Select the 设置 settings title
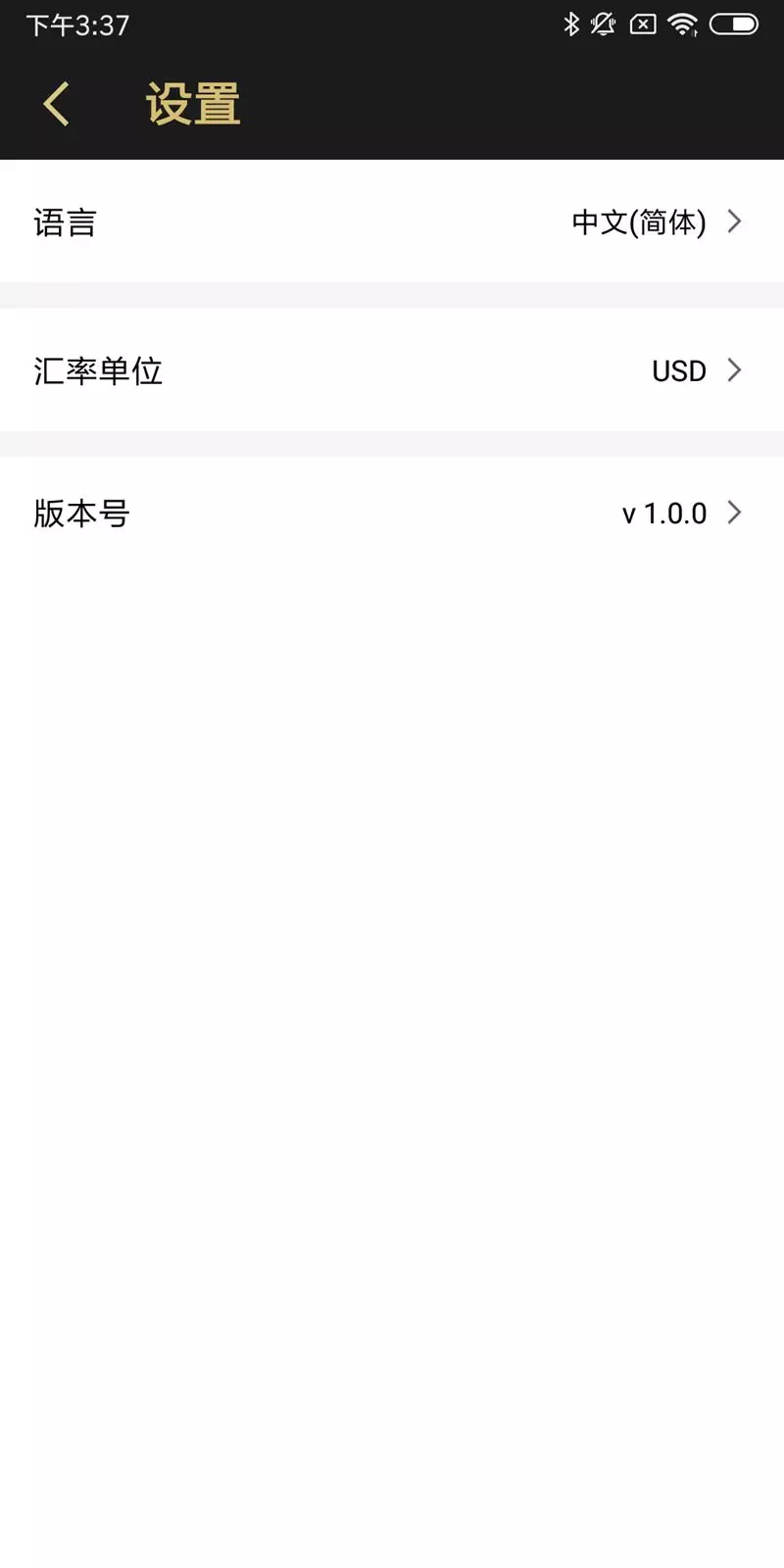The image size is (784, 1568). (192, 102)
